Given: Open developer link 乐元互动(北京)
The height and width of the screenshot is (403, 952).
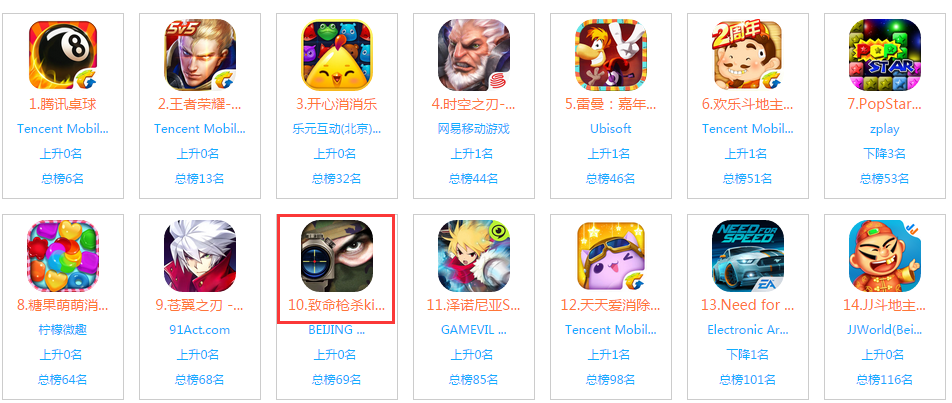Looking at the screenshot, I should click(x=336, y=128).
